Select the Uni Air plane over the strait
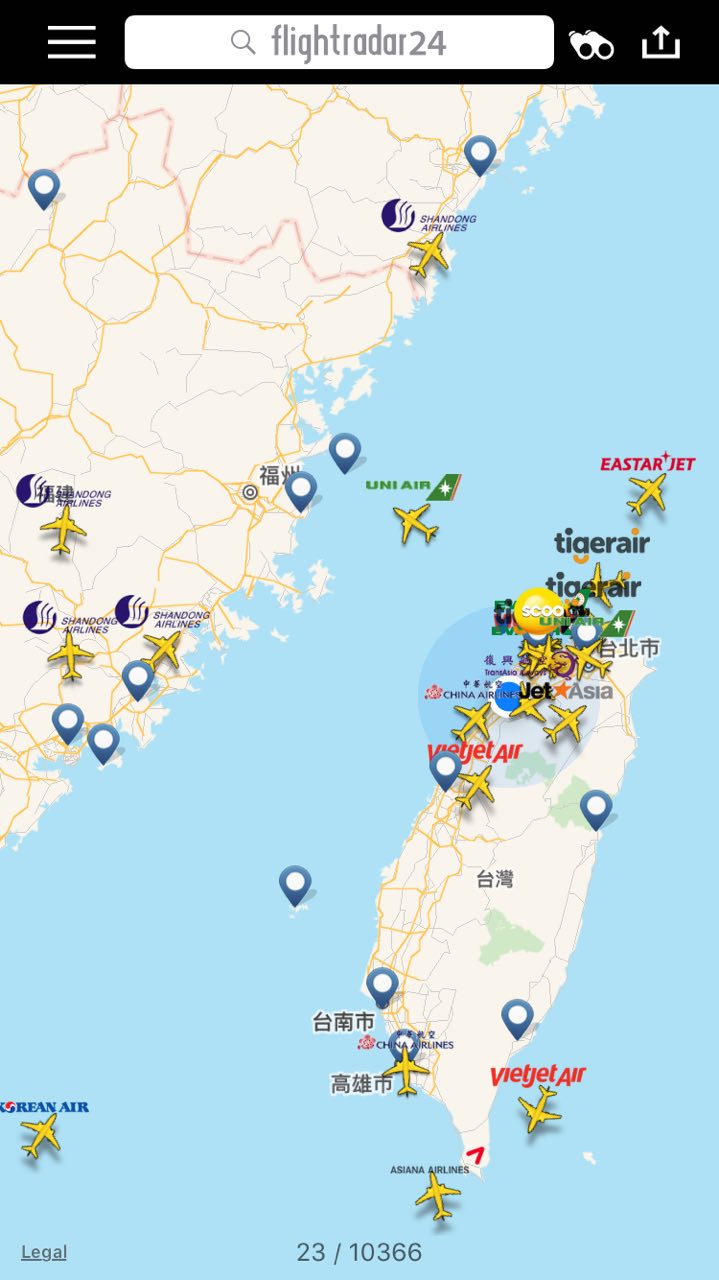719x1280 pixels. tap(416, 522)
